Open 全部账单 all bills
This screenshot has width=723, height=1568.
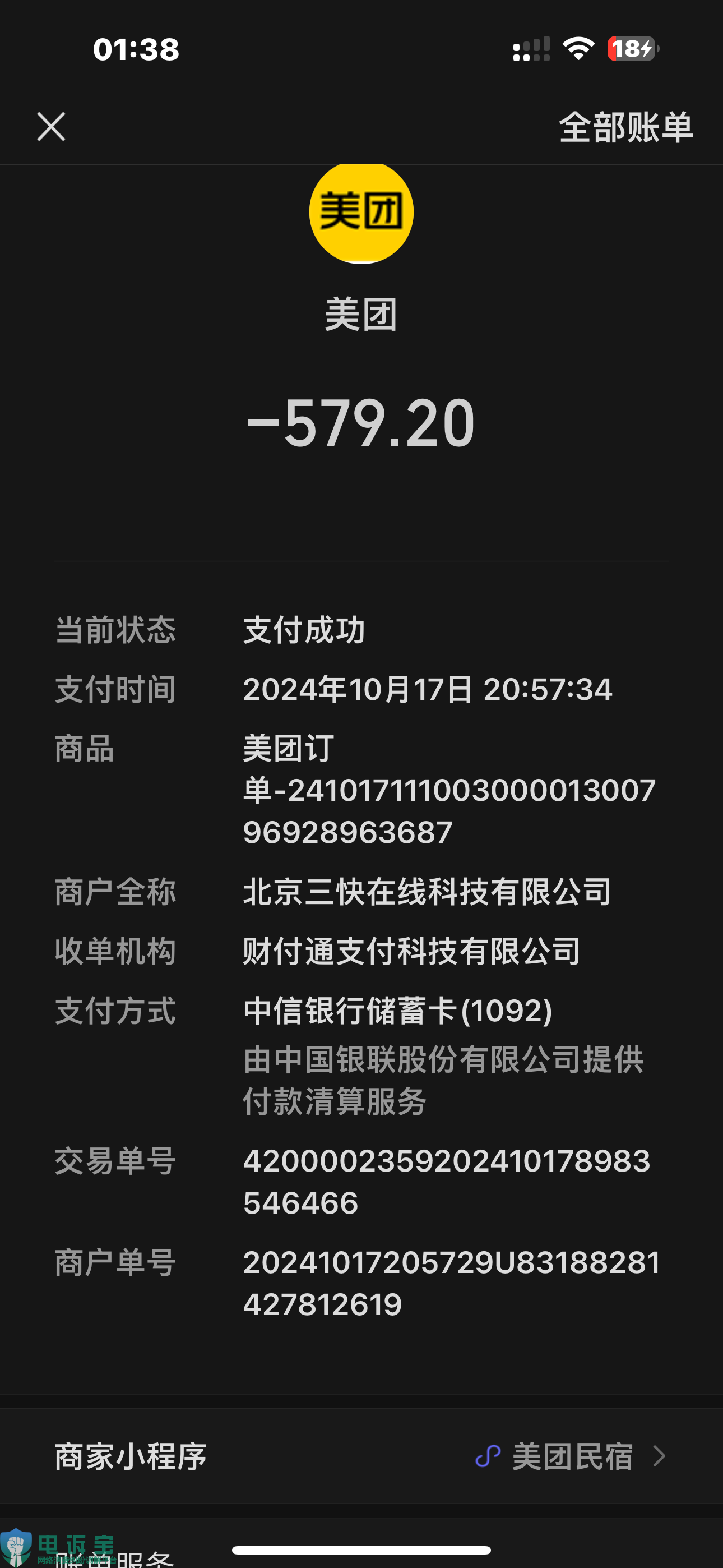tap(625, 127)
